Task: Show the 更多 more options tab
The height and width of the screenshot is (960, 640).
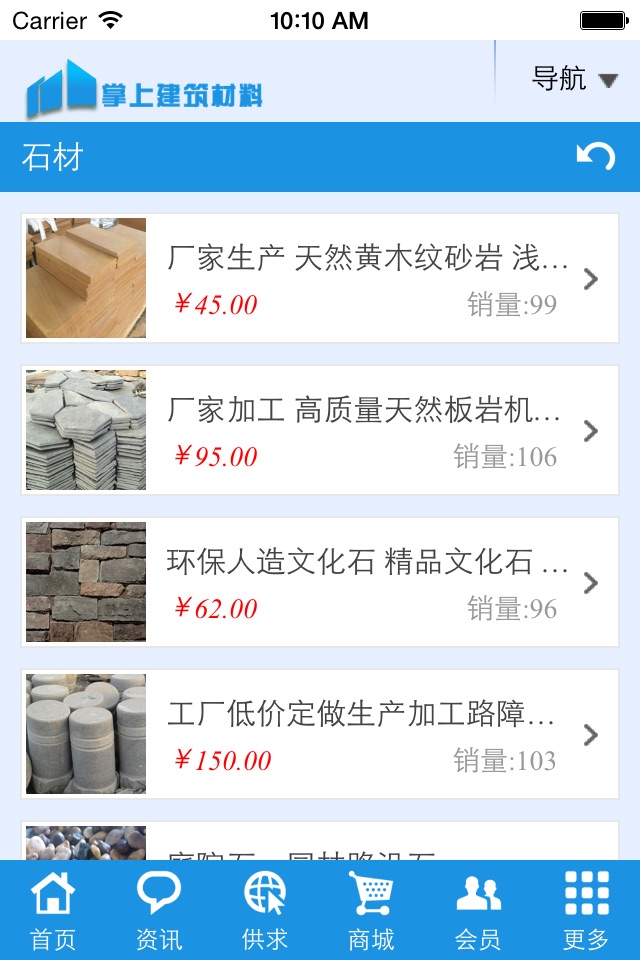Action: click(586, 910)
